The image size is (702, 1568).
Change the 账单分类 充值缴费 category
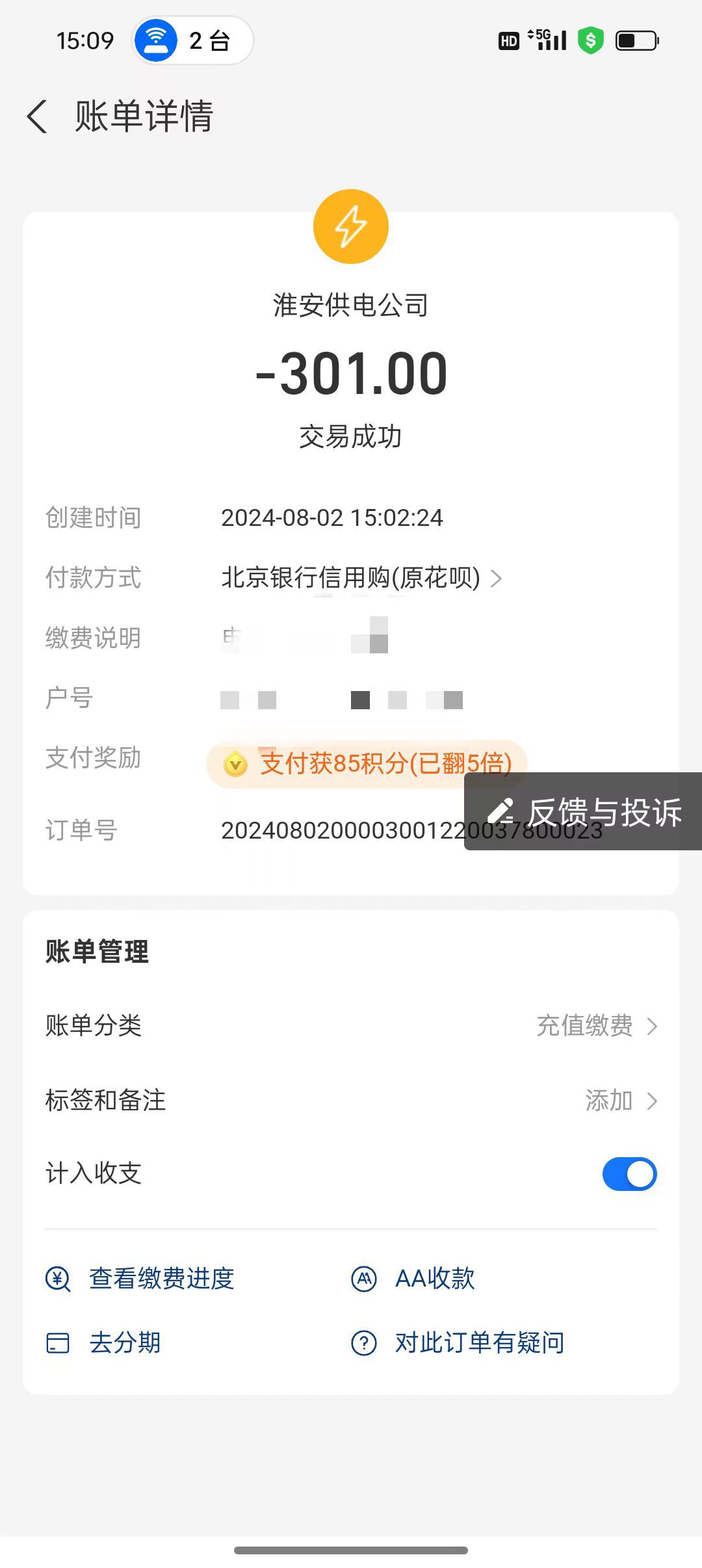pyautogui.click(x=351, y=1025)
